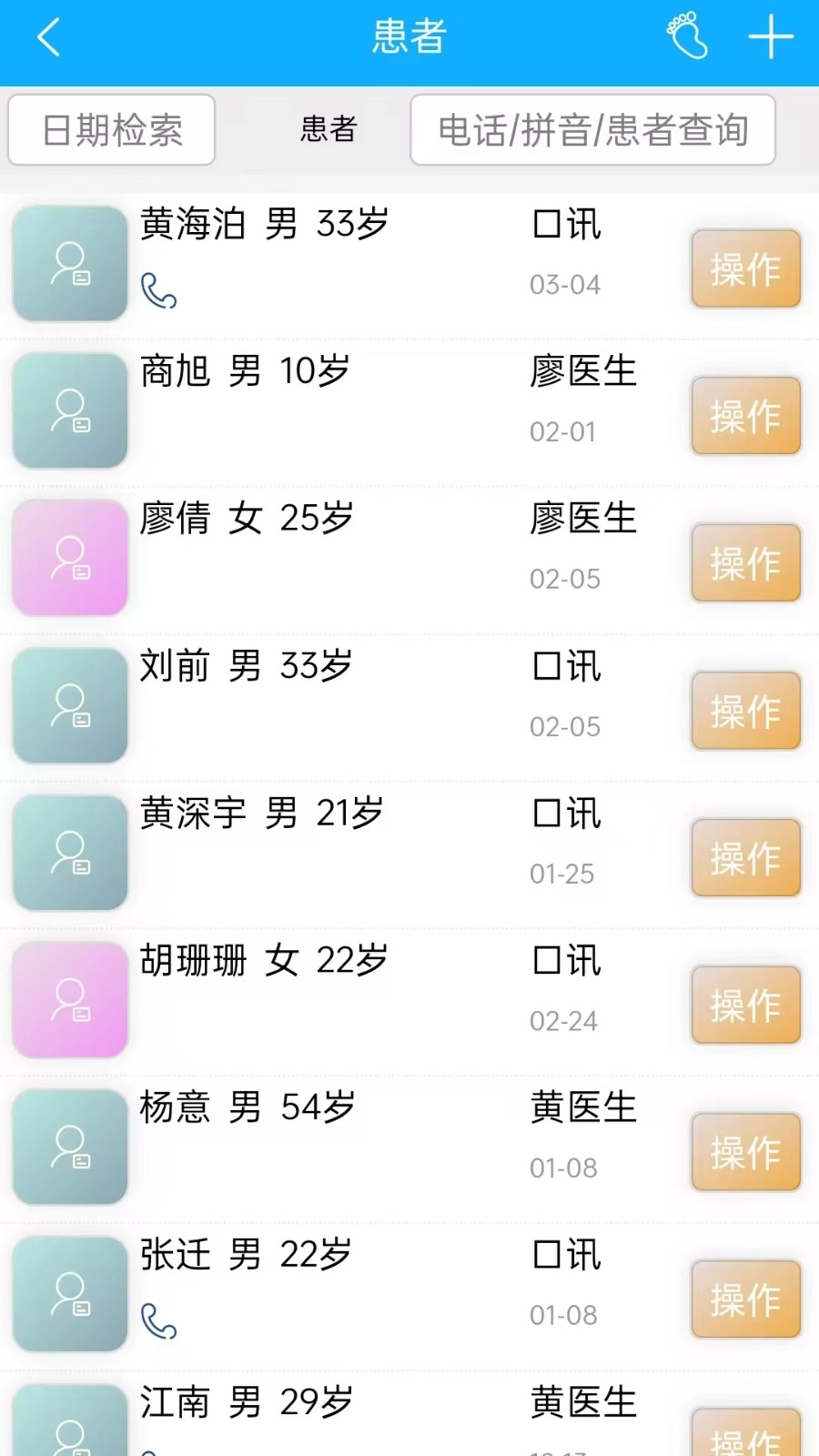Tap the plus icon to add a patient
Viewport: 819px width, 1456px height.
coord(770,38)
